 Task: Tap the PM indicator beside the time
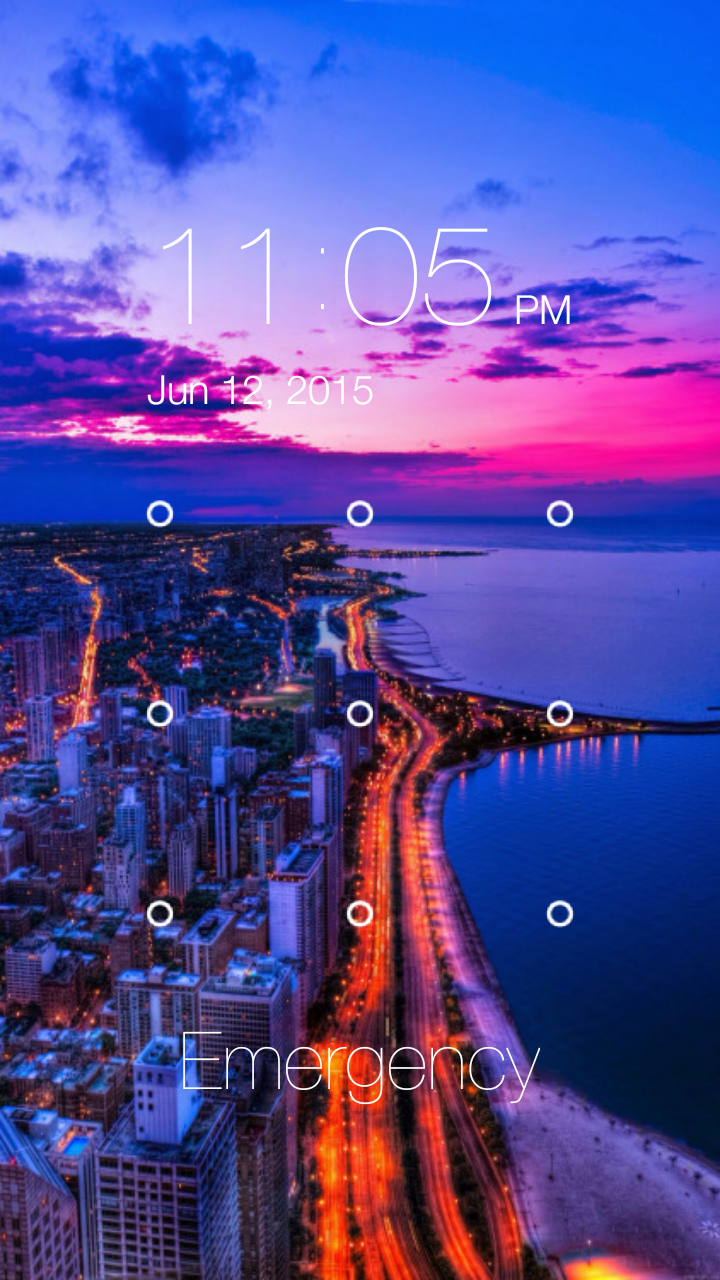click(541, 310)
